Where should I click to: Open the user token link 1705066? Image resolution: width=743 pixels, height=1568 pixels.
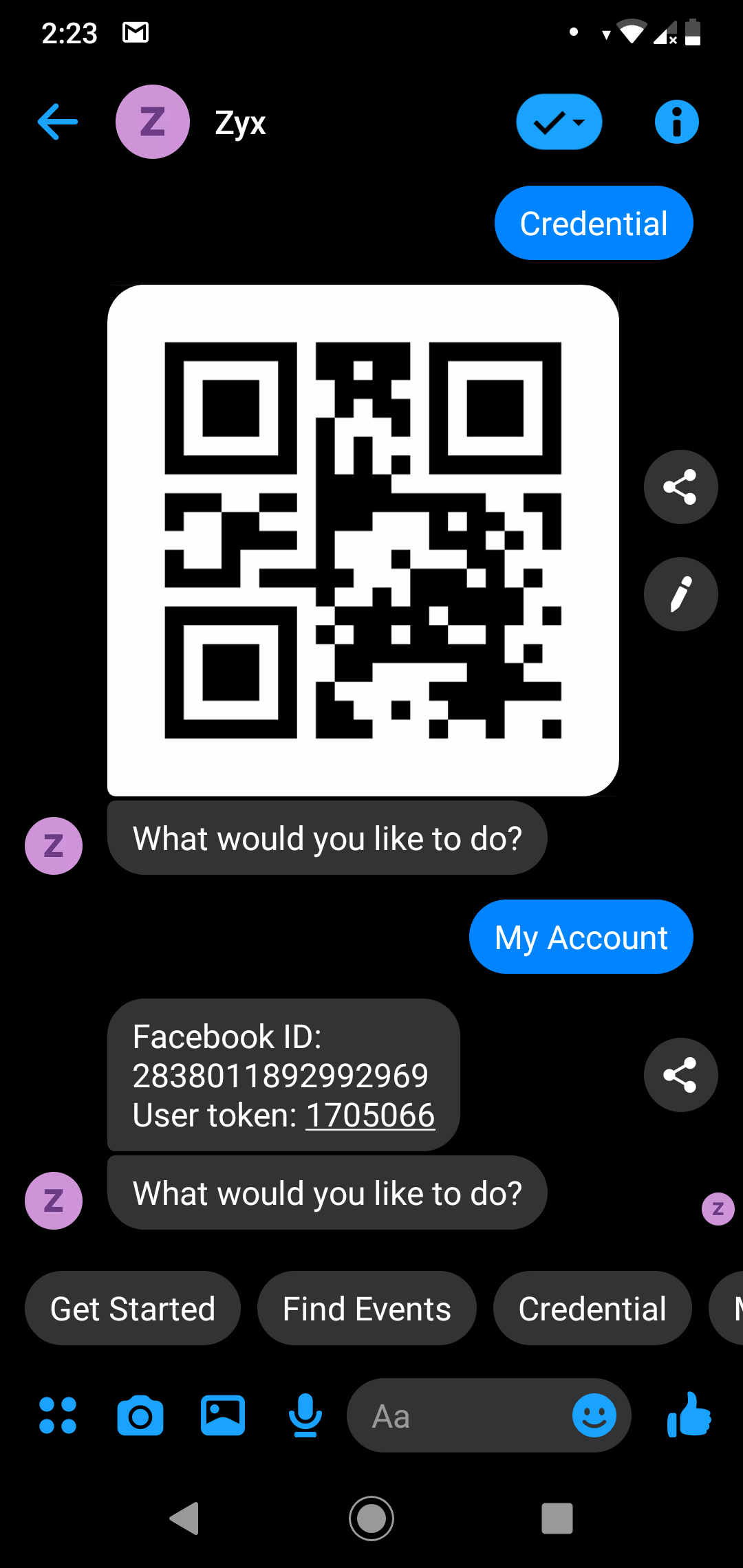(370, 1115)
